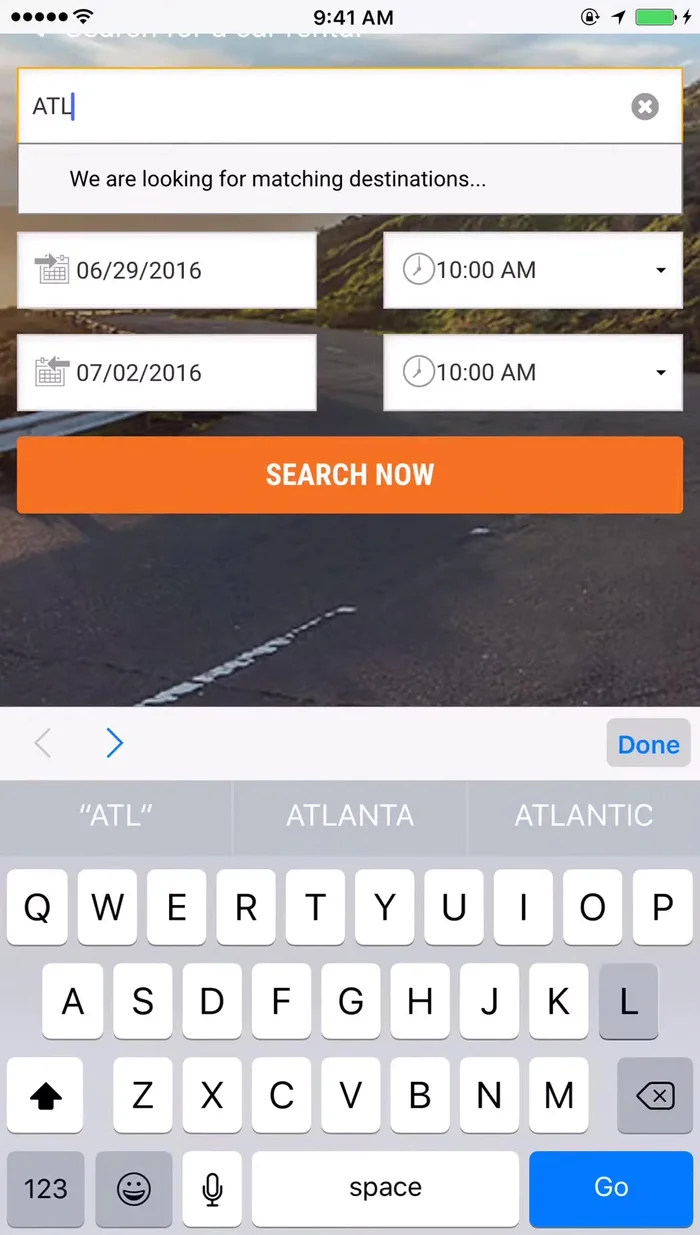Hit the blue Go key
The width and height of the screenshot is (700, 1235).
click(x=610, y=1187)
